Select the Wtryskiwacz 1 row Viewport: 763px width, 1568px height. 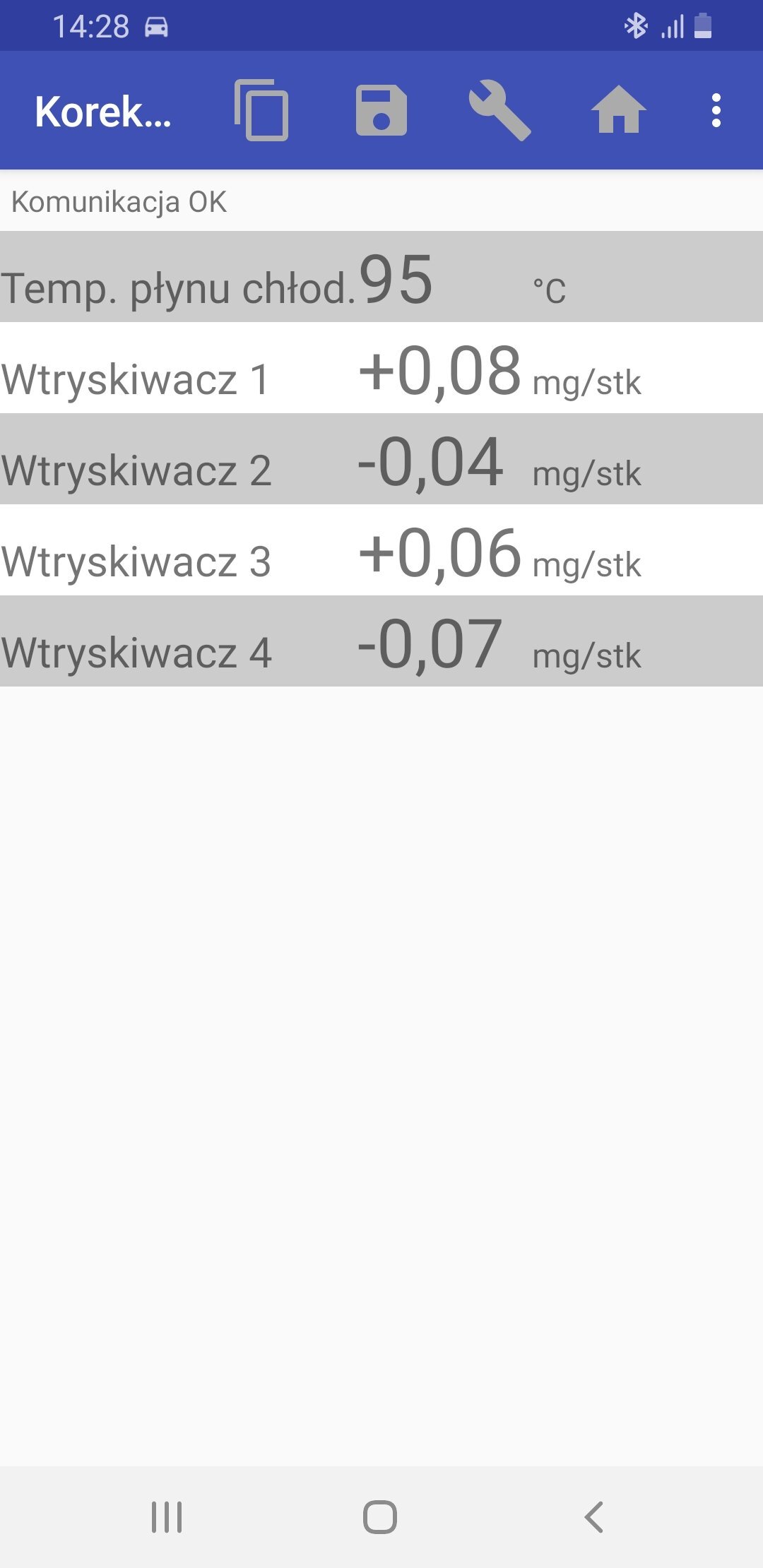click(x=381, y=368)
